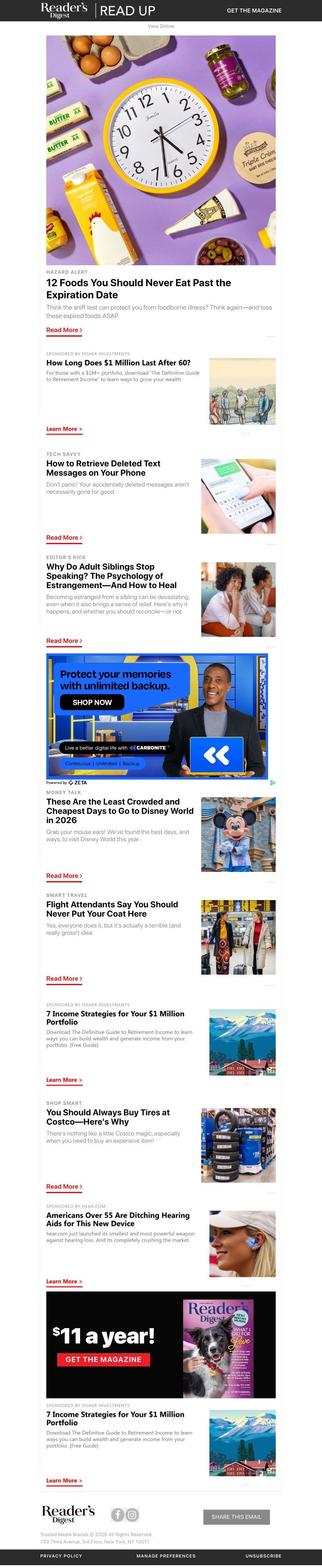Open the Reader's Digest Facebook page

[118, 1514]
